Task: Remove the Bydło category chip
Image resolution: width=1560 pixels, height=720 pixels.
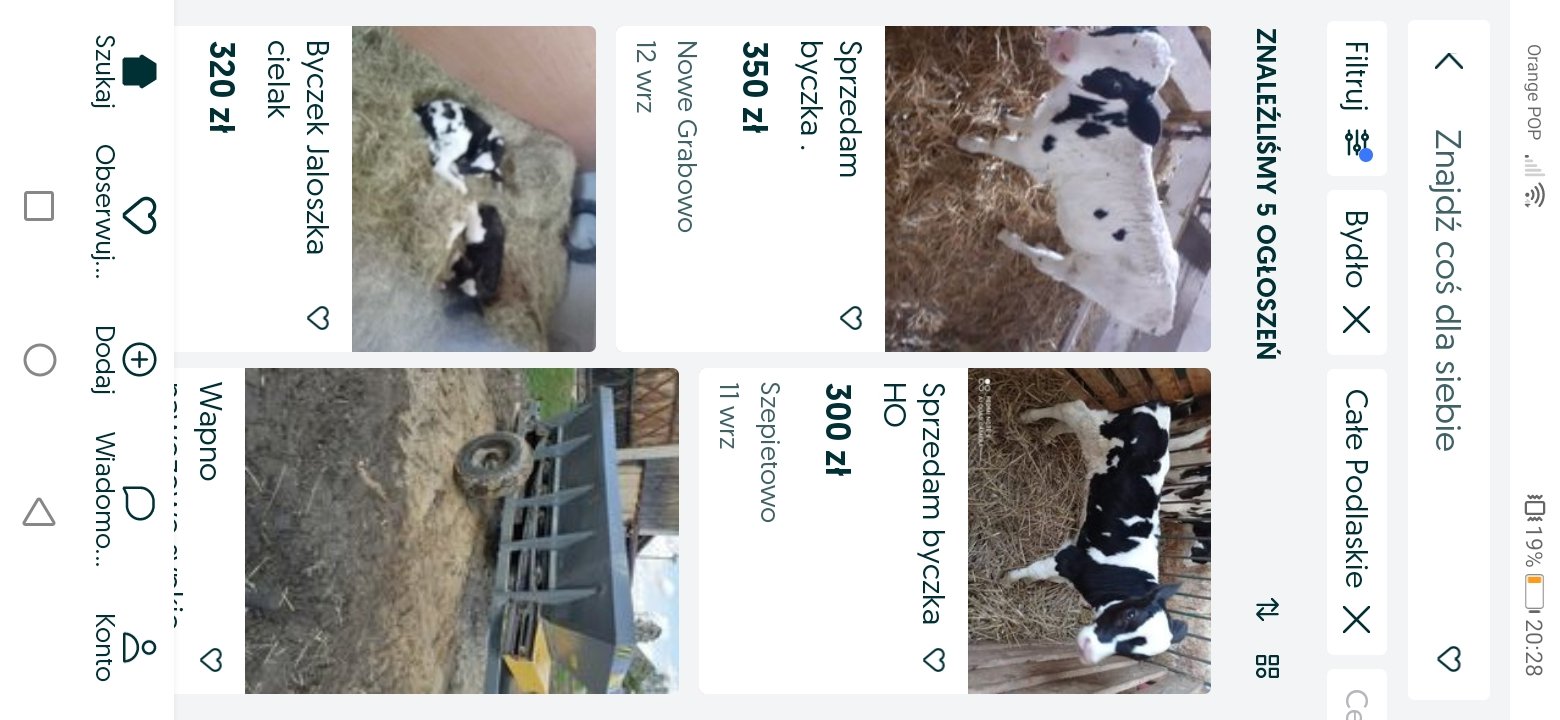Action: point(1356,320)
